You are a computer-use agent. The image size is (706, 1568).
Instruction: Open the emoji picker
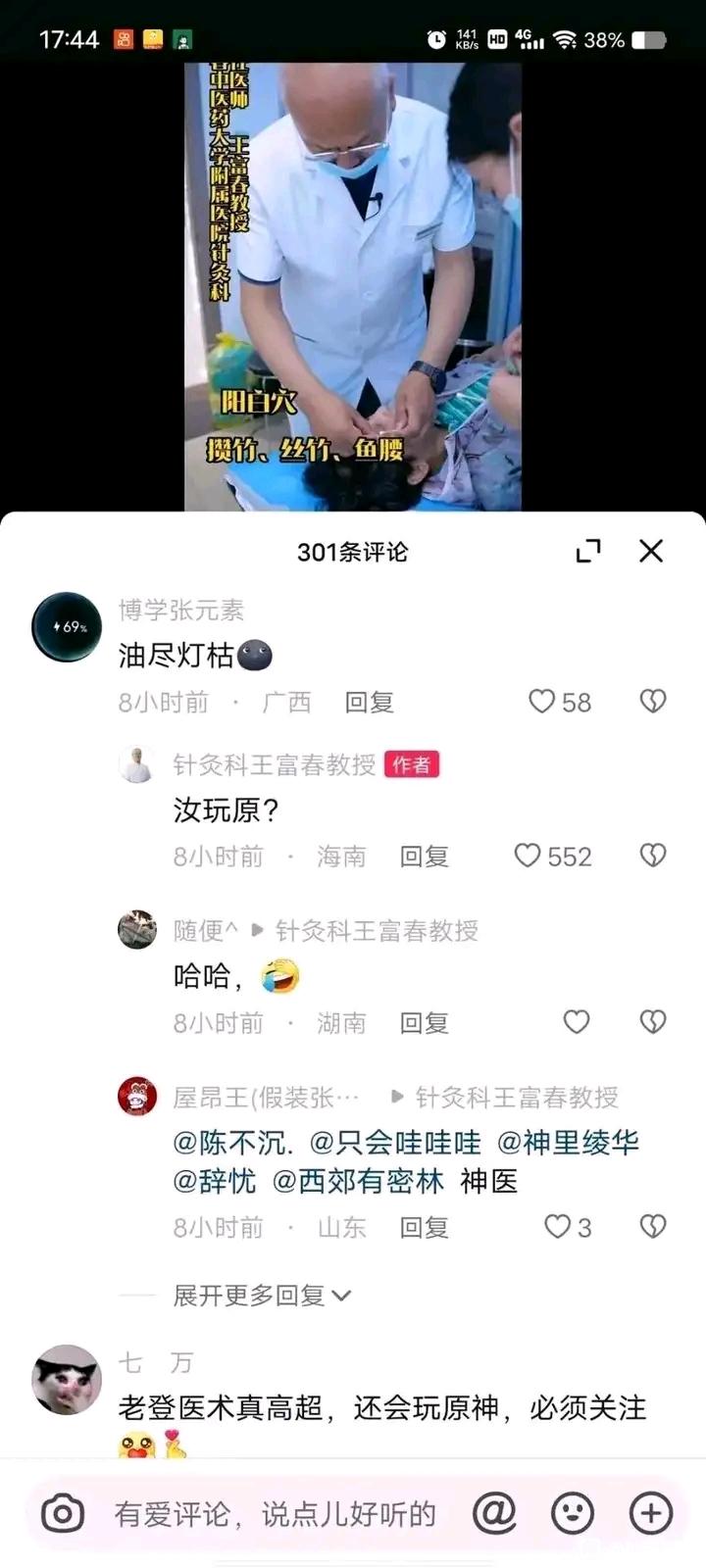click(573, 1514)
